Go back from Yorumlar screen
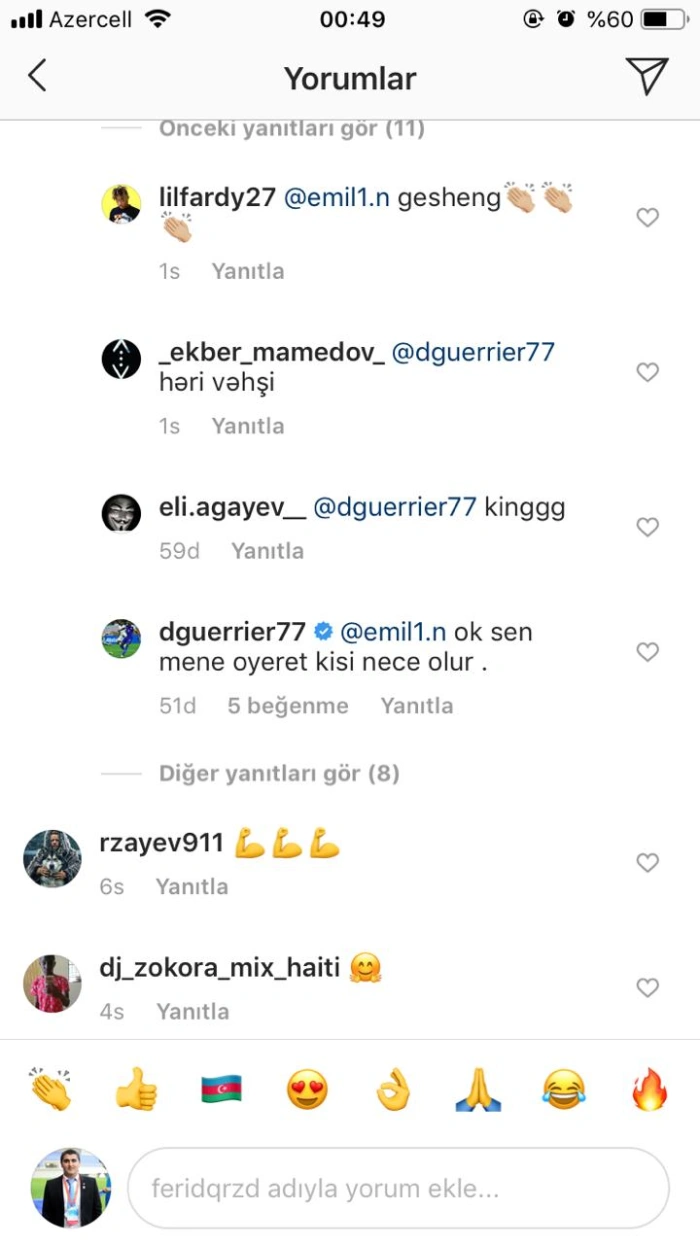 38,76
